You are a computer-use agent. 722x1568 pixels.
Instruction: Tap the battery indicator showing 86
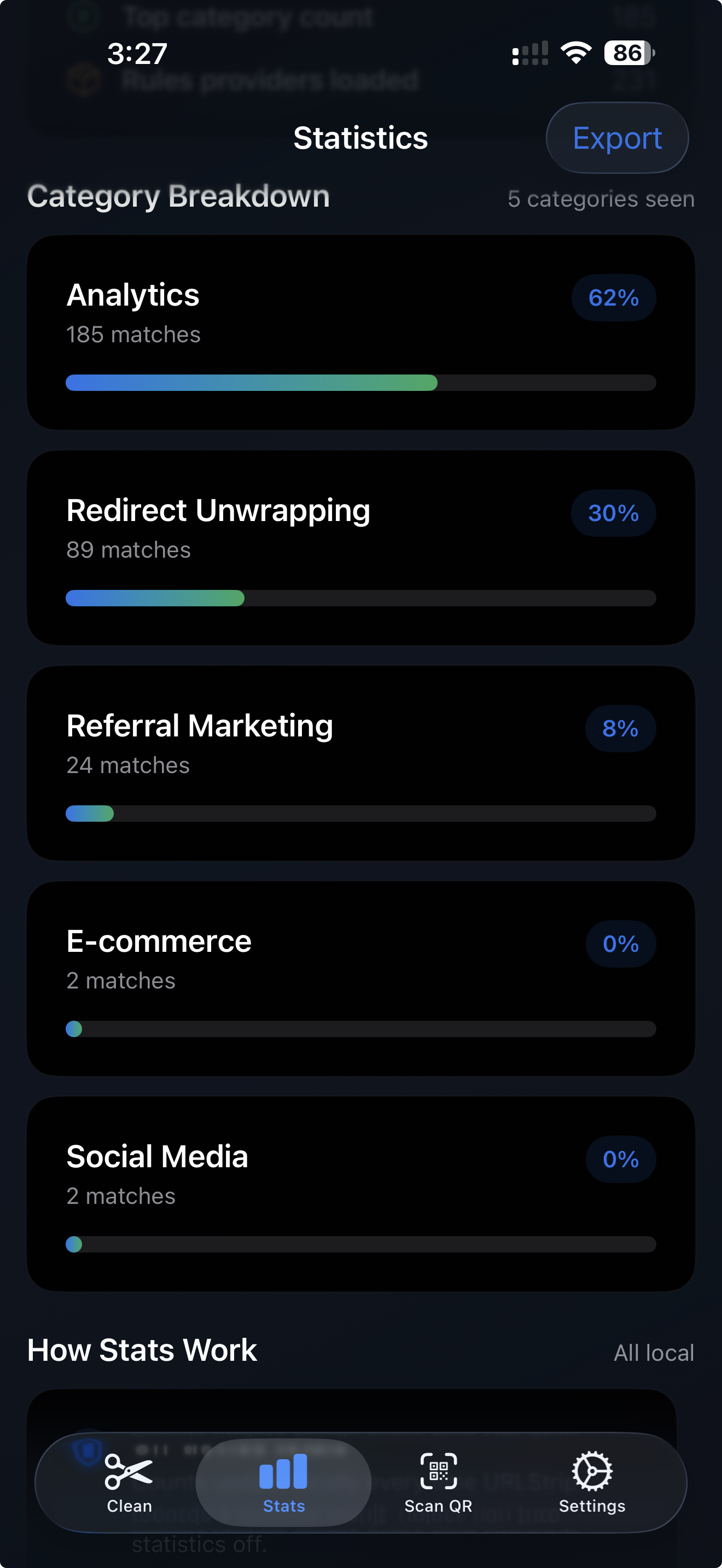click(626, 53)
